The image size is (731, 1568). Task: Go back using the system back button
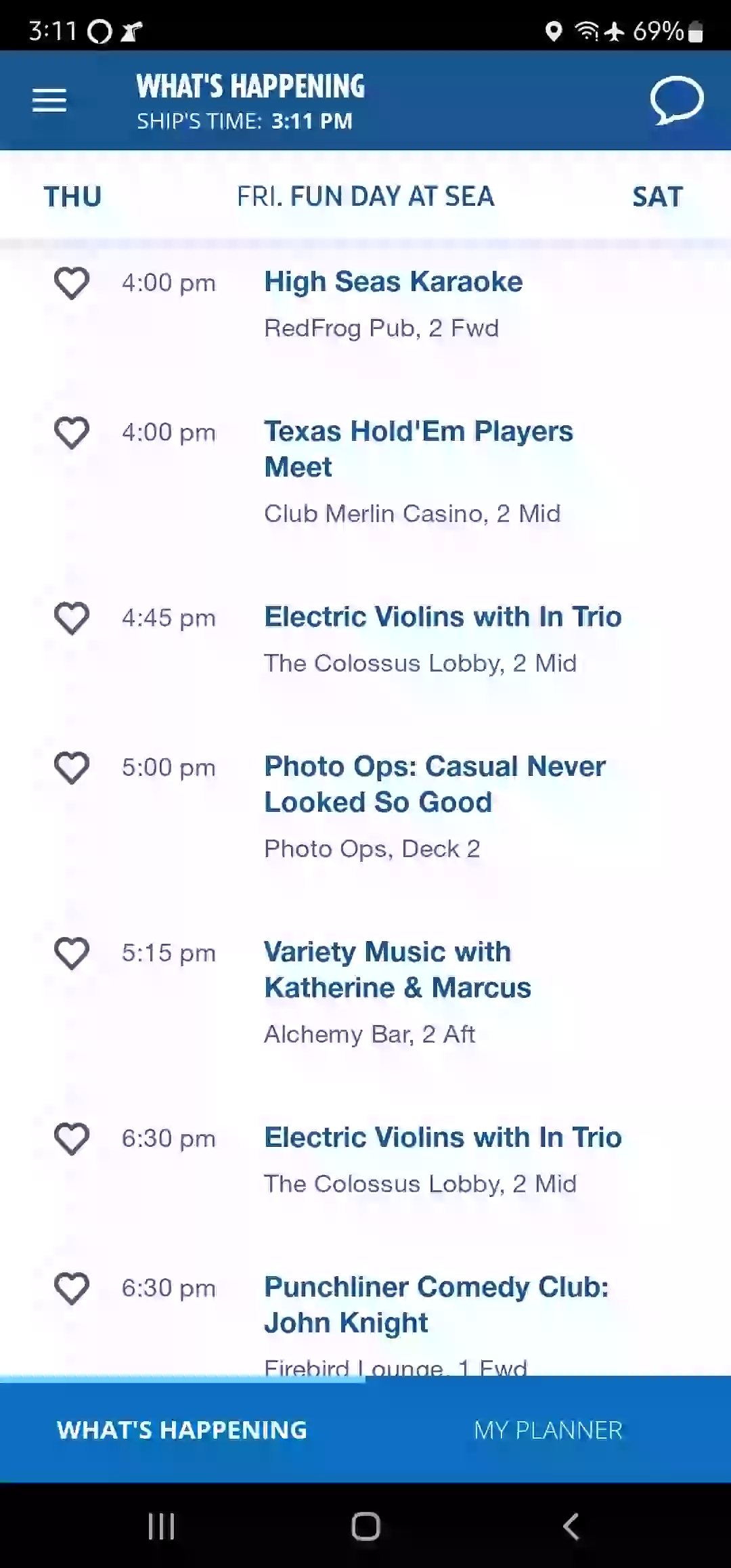[571, 1527]
